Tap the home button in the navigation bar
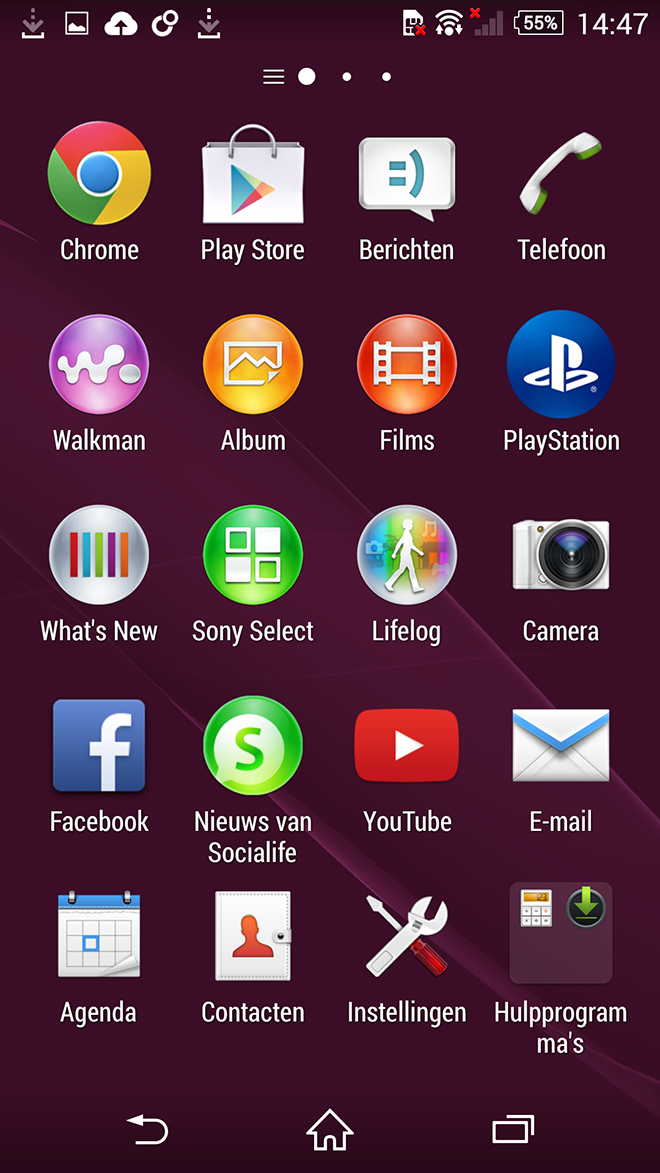The width and height of the screenshot is (660, 1173). (x=330, y=1130)
